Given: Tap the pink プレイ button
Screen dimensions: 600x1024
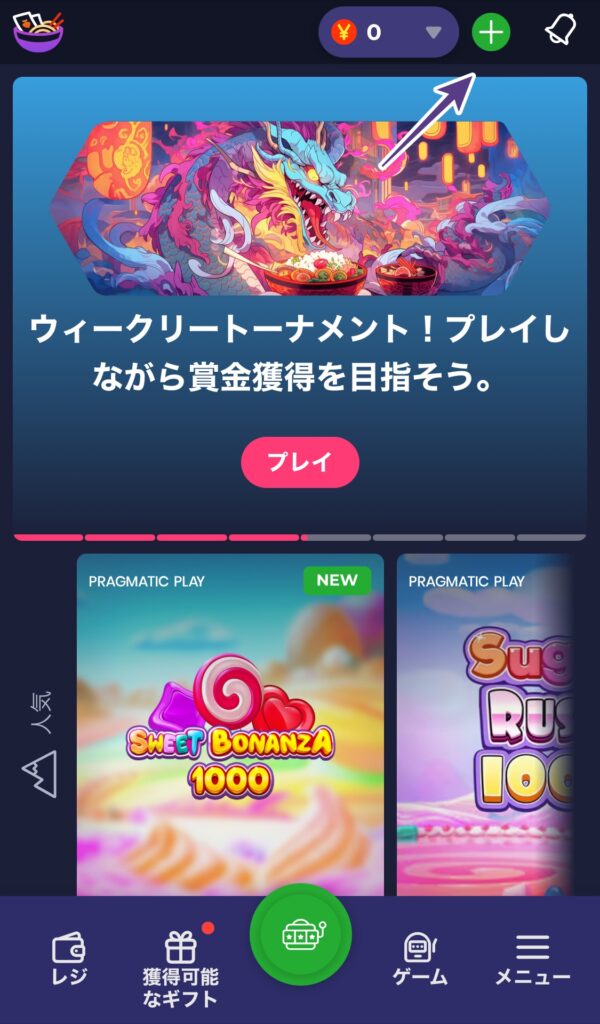Looking at the screenshot, I should [299, 462].
